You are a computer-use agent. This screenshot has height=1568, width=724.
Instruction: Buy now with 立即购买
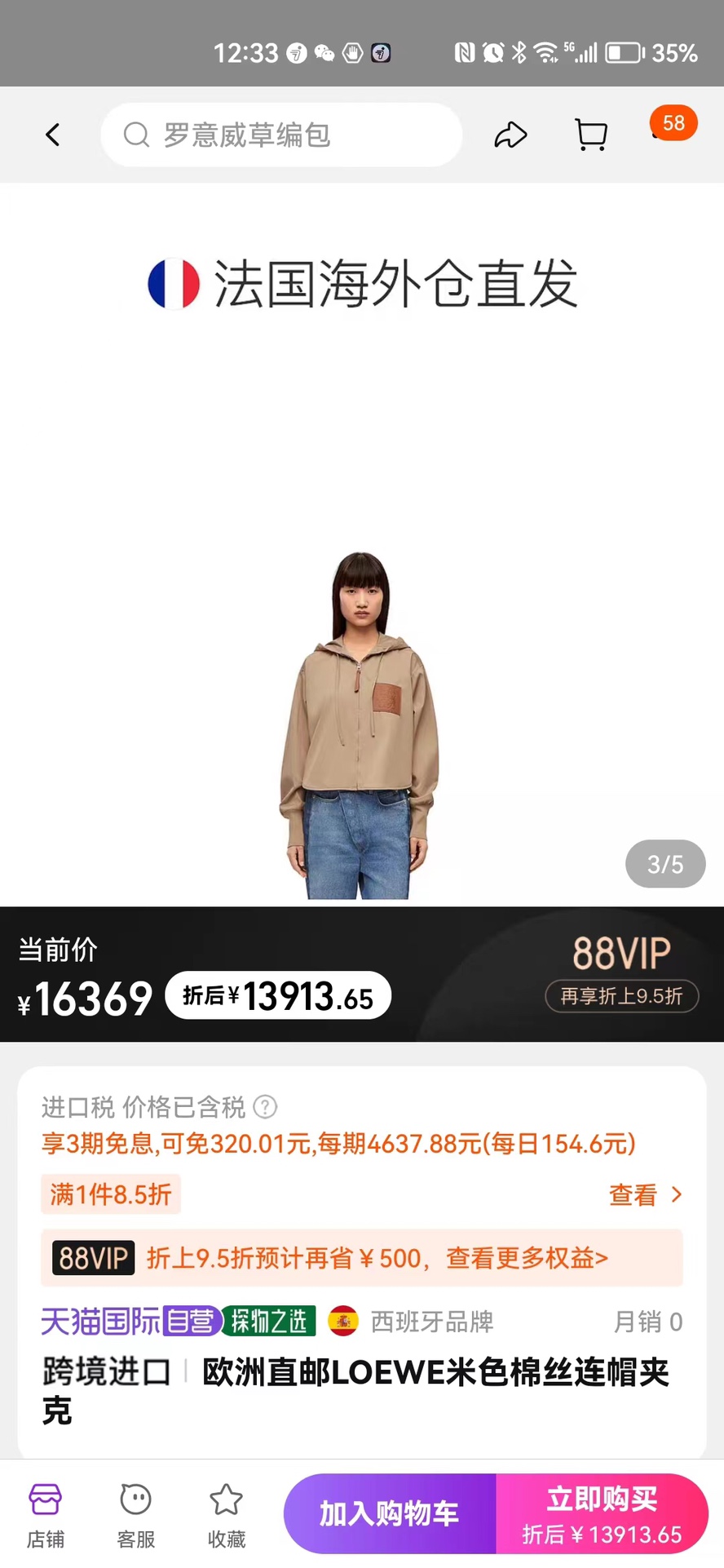[x=602, y=1513]
